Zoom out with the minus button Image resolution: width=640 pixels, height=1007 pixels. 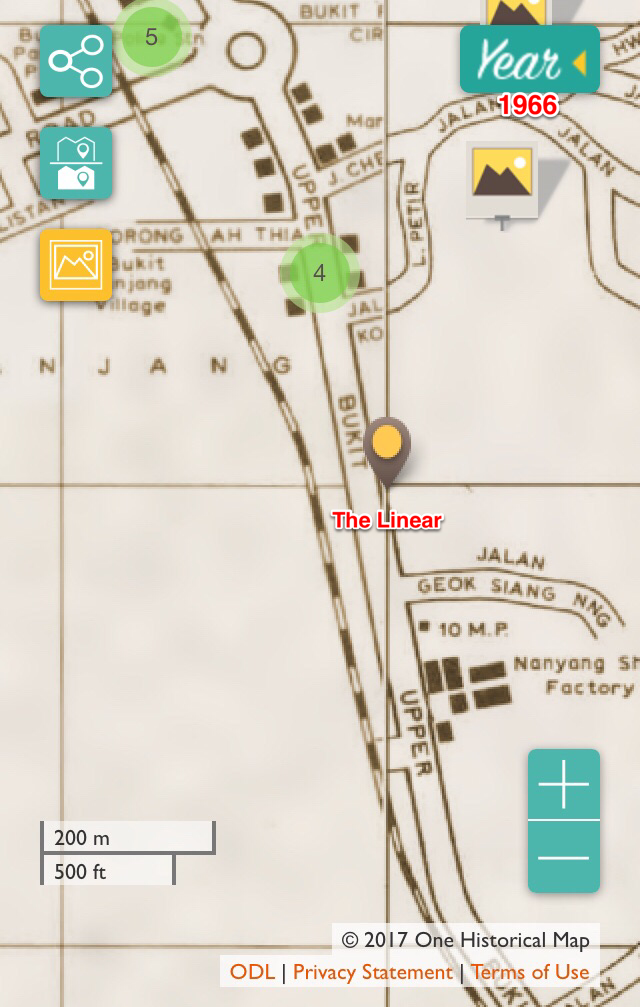click(x=564, y=857)
